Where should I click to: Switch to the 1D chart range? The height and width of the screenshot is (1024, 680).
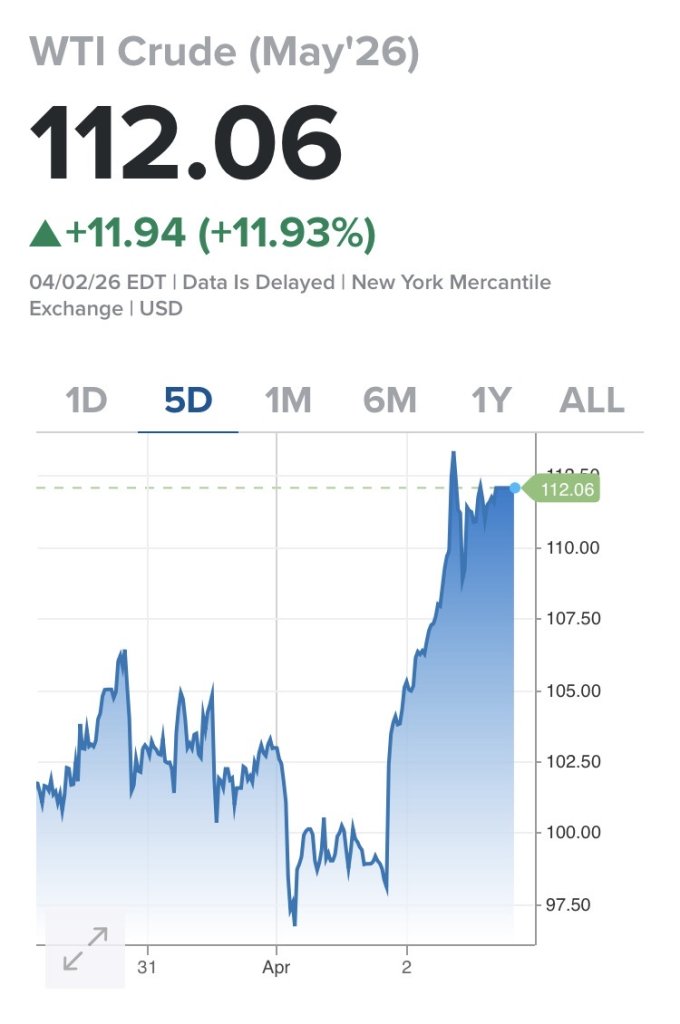(86, 401)
